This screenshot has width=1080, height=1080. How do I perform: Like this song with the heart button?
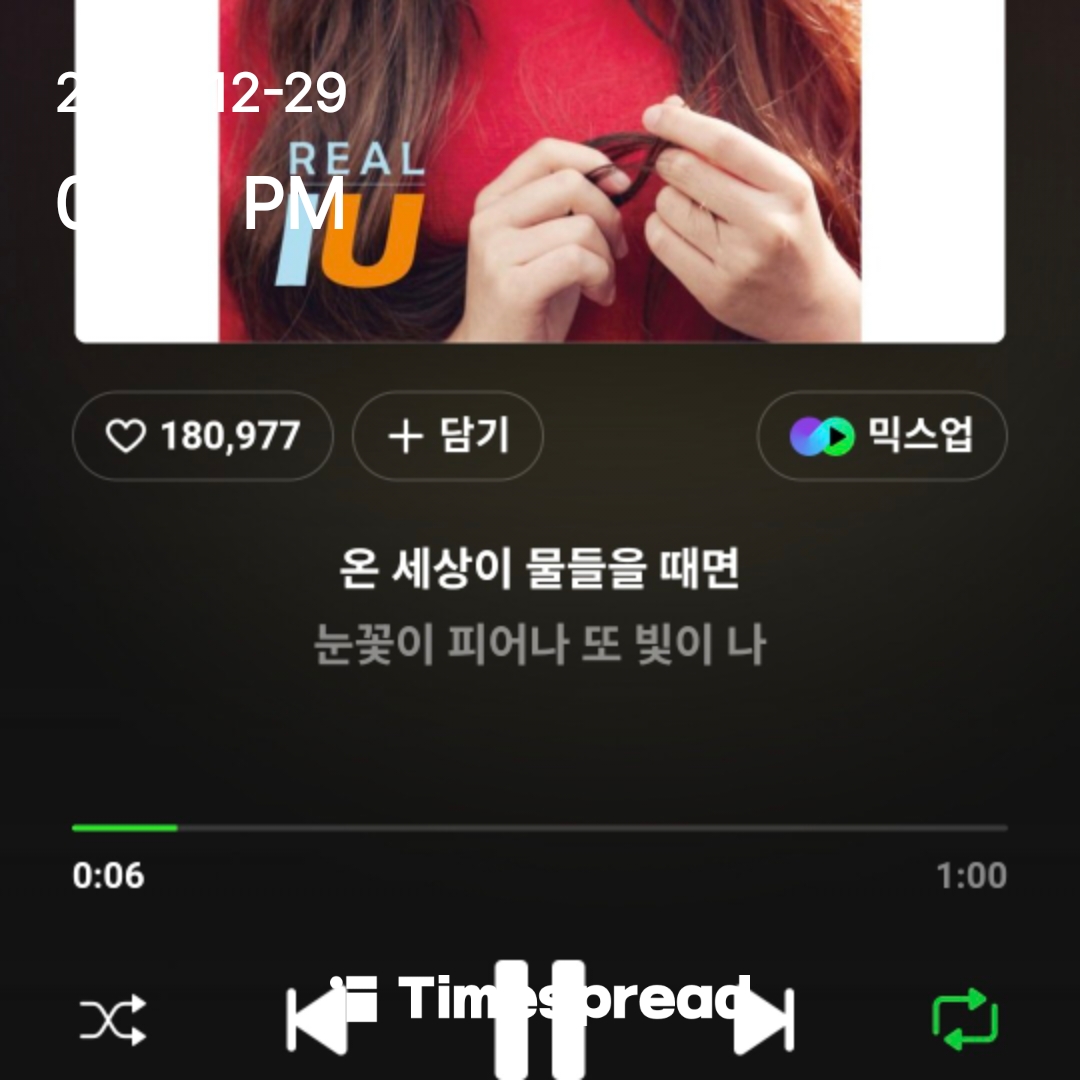click(202, 436)
